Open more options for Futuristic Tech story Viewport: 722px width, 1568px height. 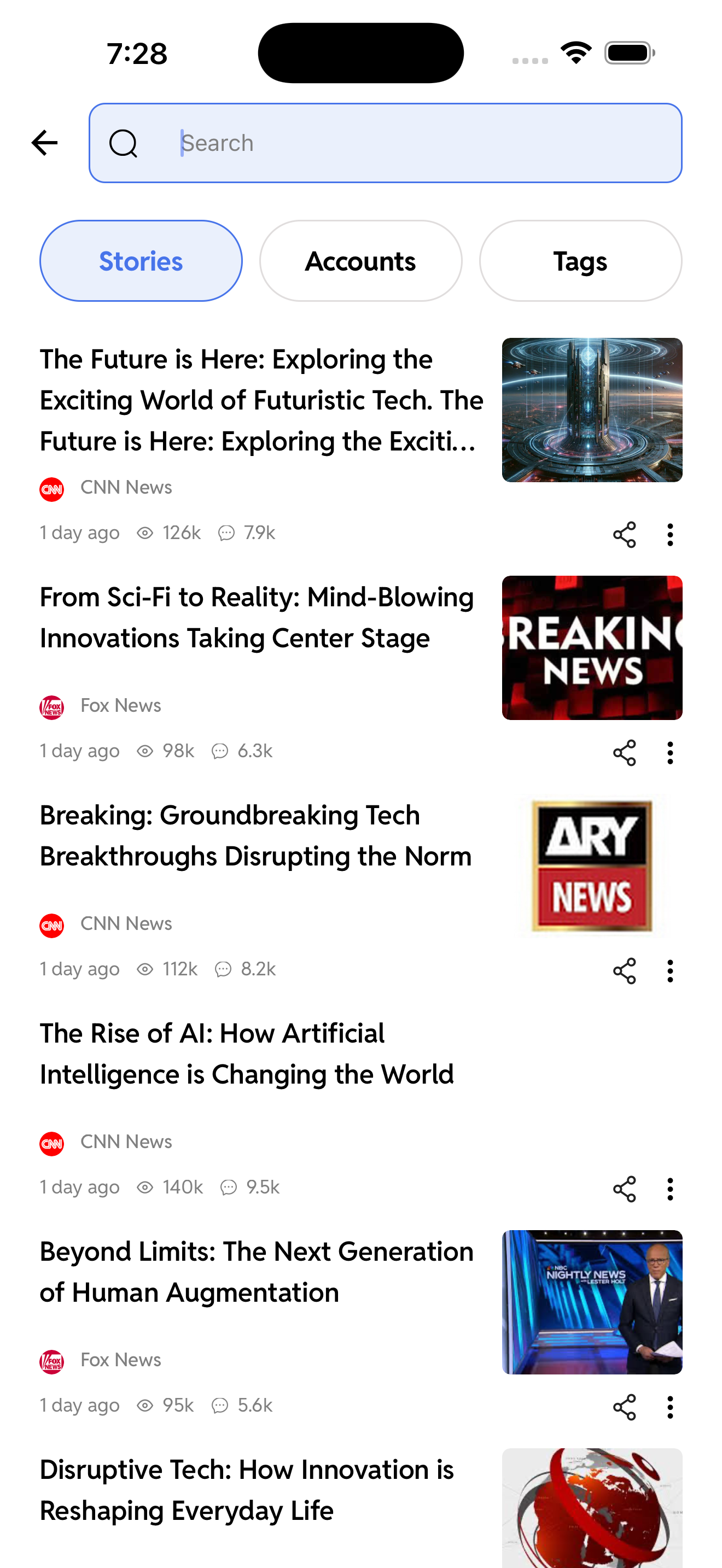[x=669, y=535]
